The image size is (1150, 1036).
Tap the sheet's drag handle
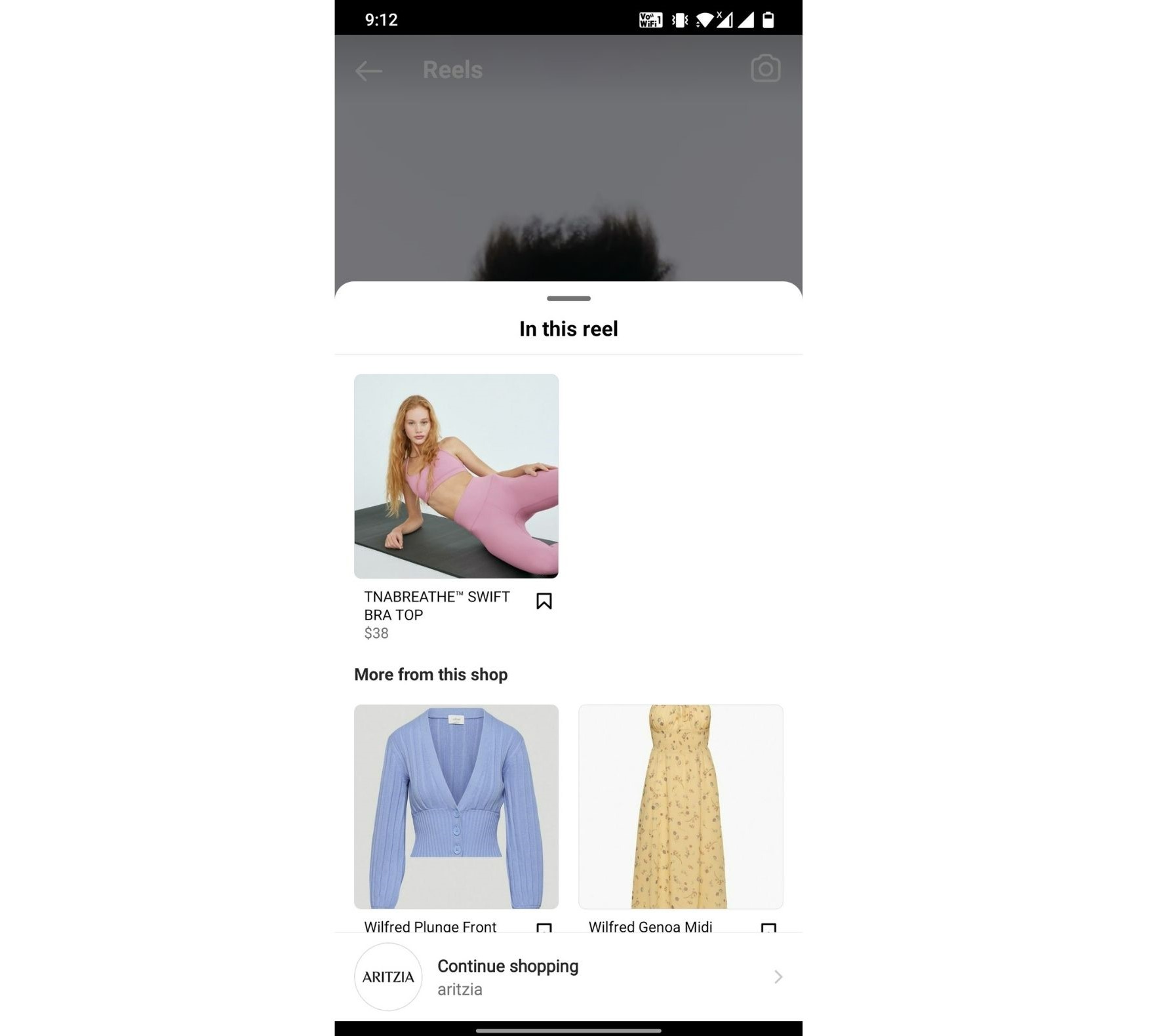pyautogui.click(x=568, y=298)
